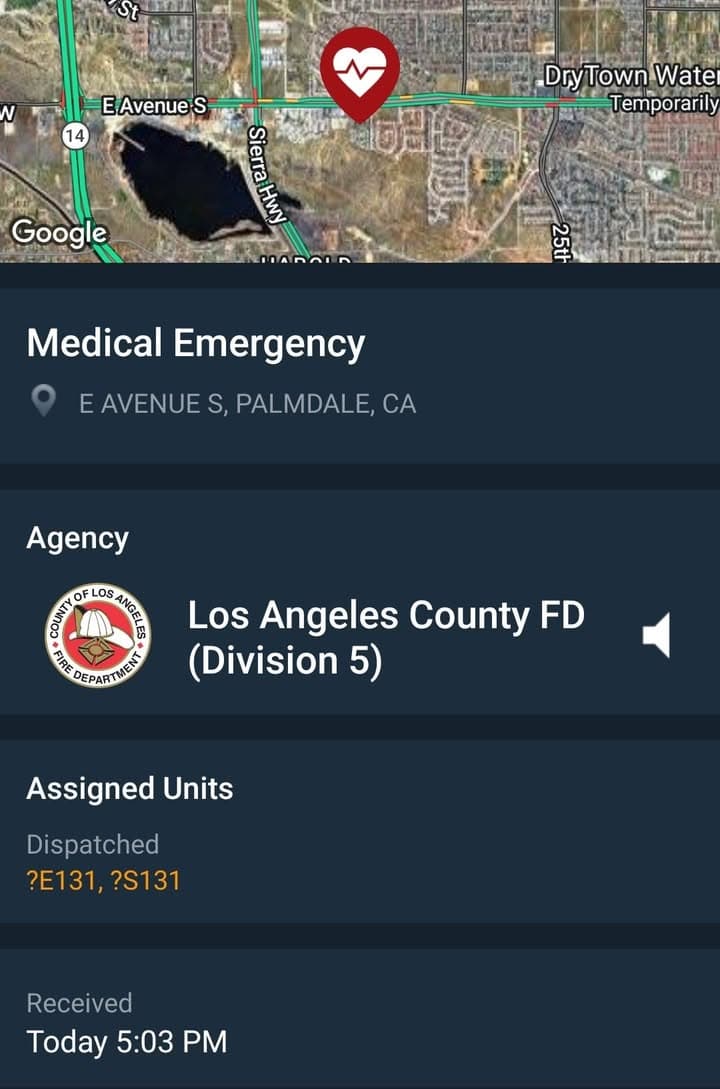Select the DryTown Water label on the map
This screenshot has height=1089, width=720.
632,74
